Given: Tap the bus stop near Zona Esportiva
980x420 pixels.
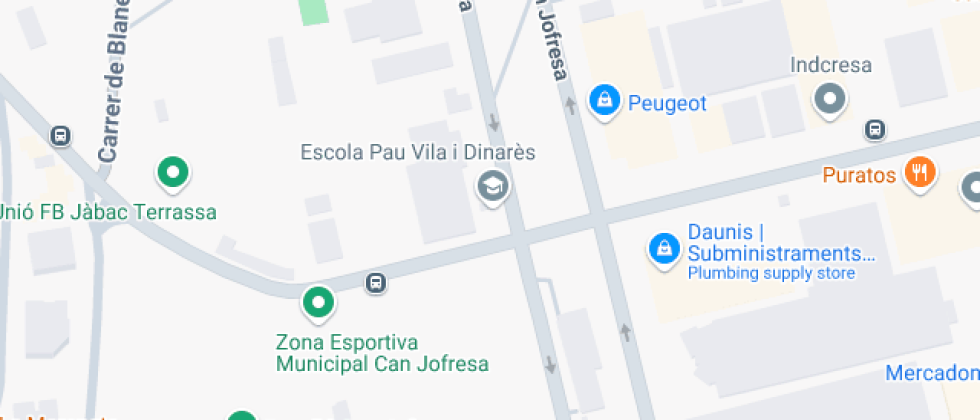Looking at the screenshot, I should click(376, 283).
